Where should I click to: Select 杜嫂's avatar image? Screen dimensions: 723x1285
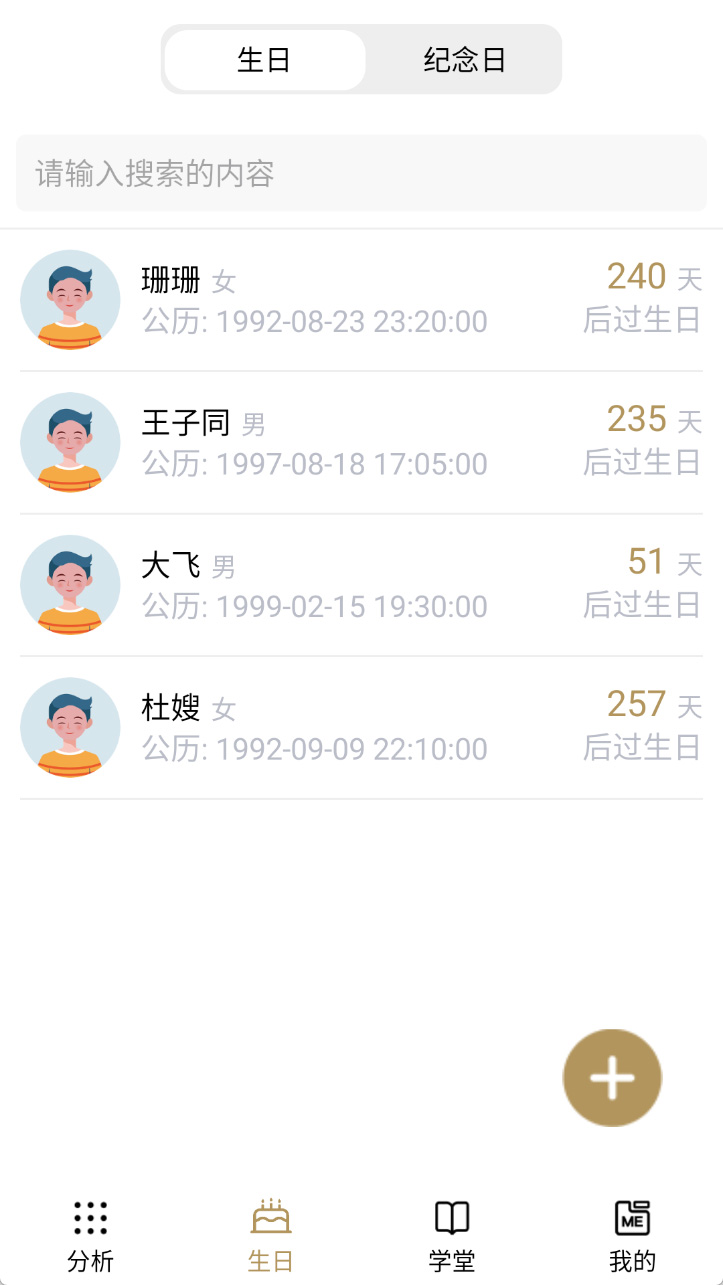[70, 727]
